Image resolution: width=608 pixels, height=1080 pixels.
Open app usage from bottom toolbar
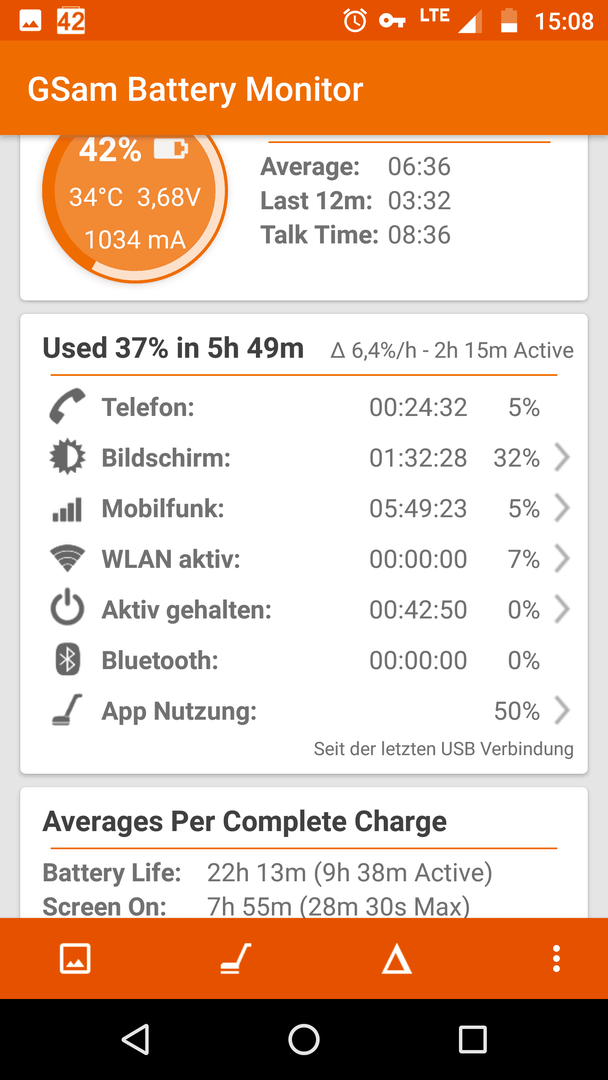[x=235, y=958]
